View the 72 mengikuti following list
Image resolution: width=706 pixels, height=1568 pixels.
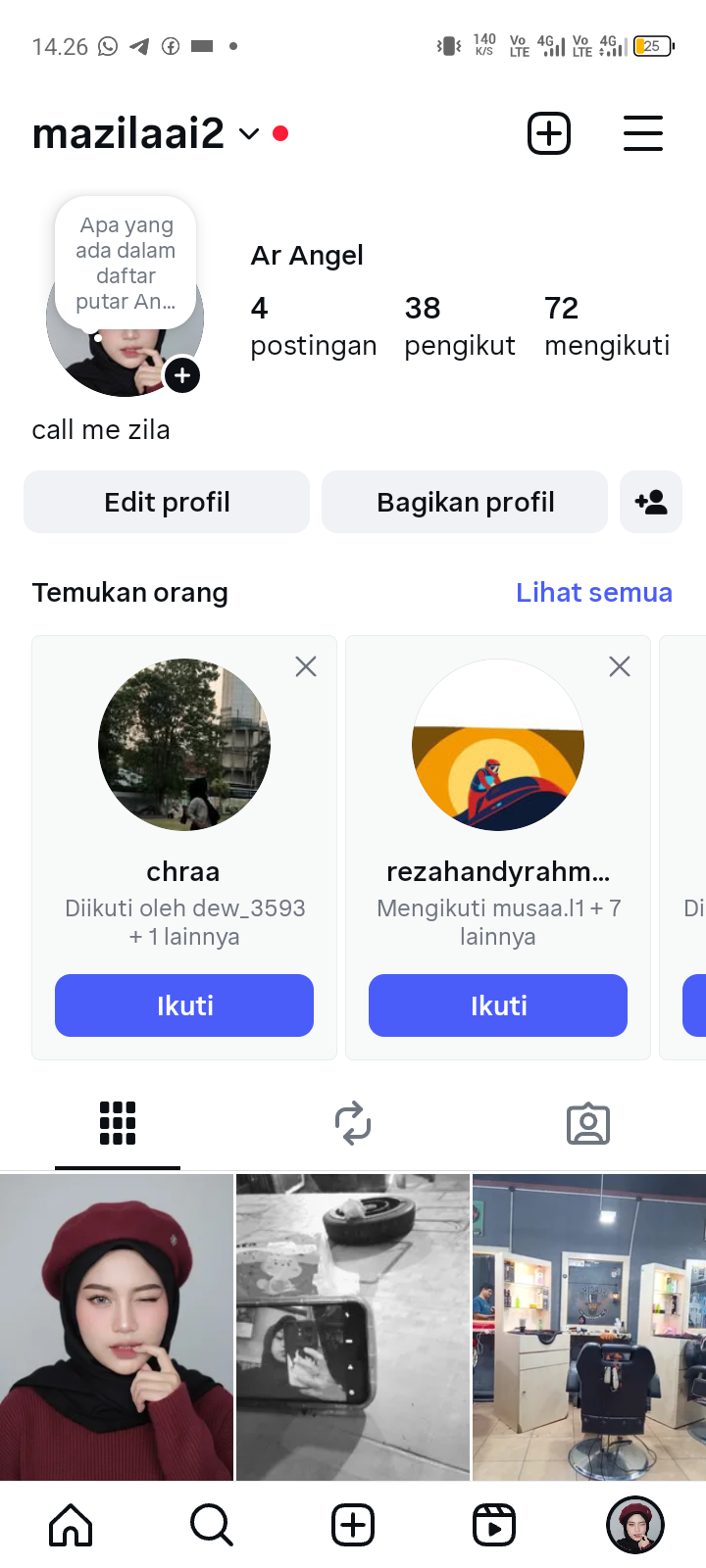(x=607, y=326)
